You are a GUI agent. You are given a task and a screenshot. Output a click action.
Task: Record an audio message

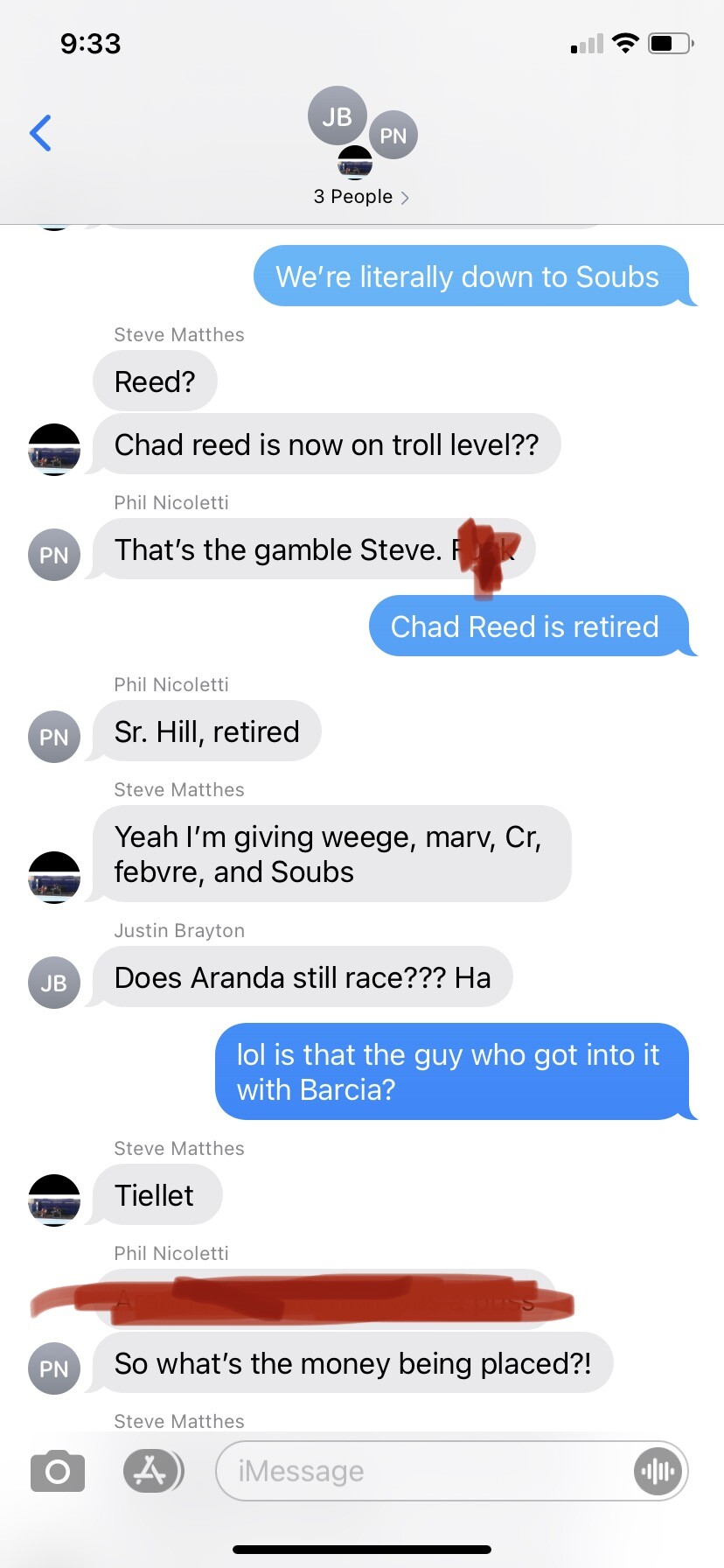click(x=658, y=1471)
